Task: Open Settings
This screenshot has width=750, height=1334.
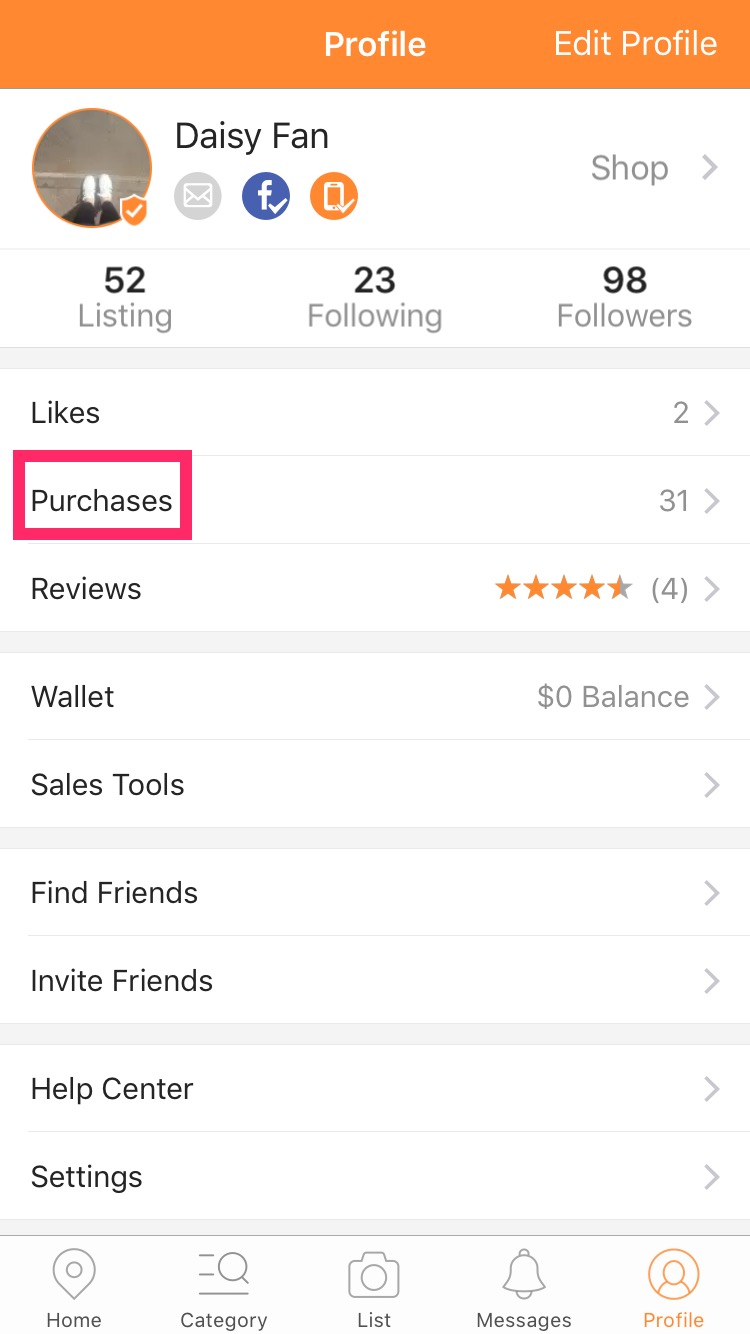Action: point(375,1176)
